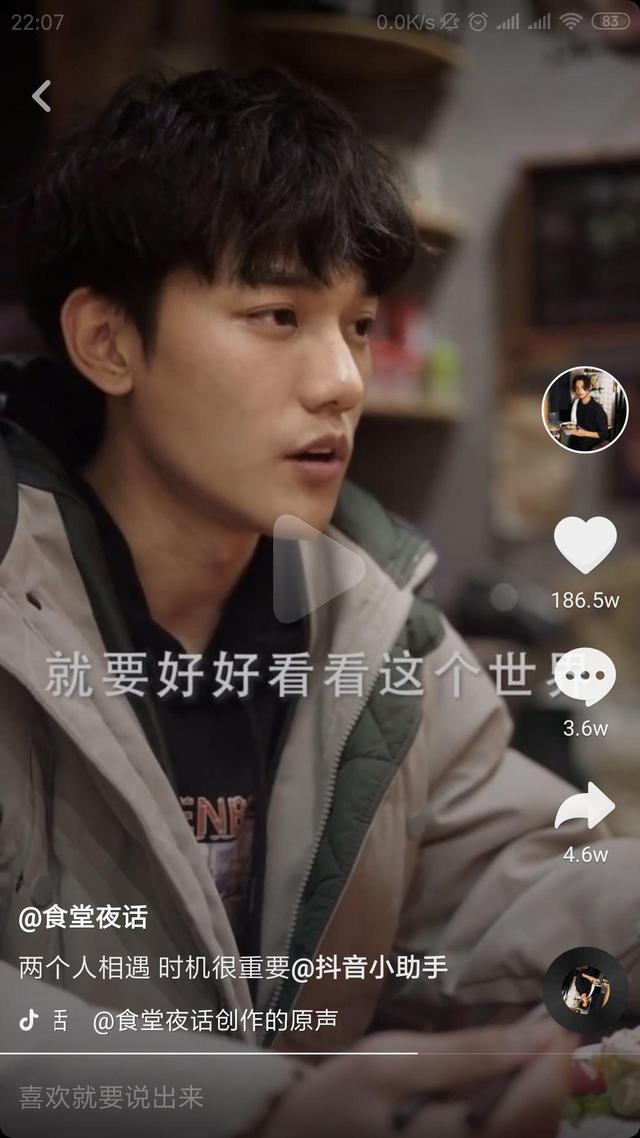Open the comments with 3.6w count
The width and height of the screenshot is (640, 1138).
pyautogui.click(x=585, y=676)
